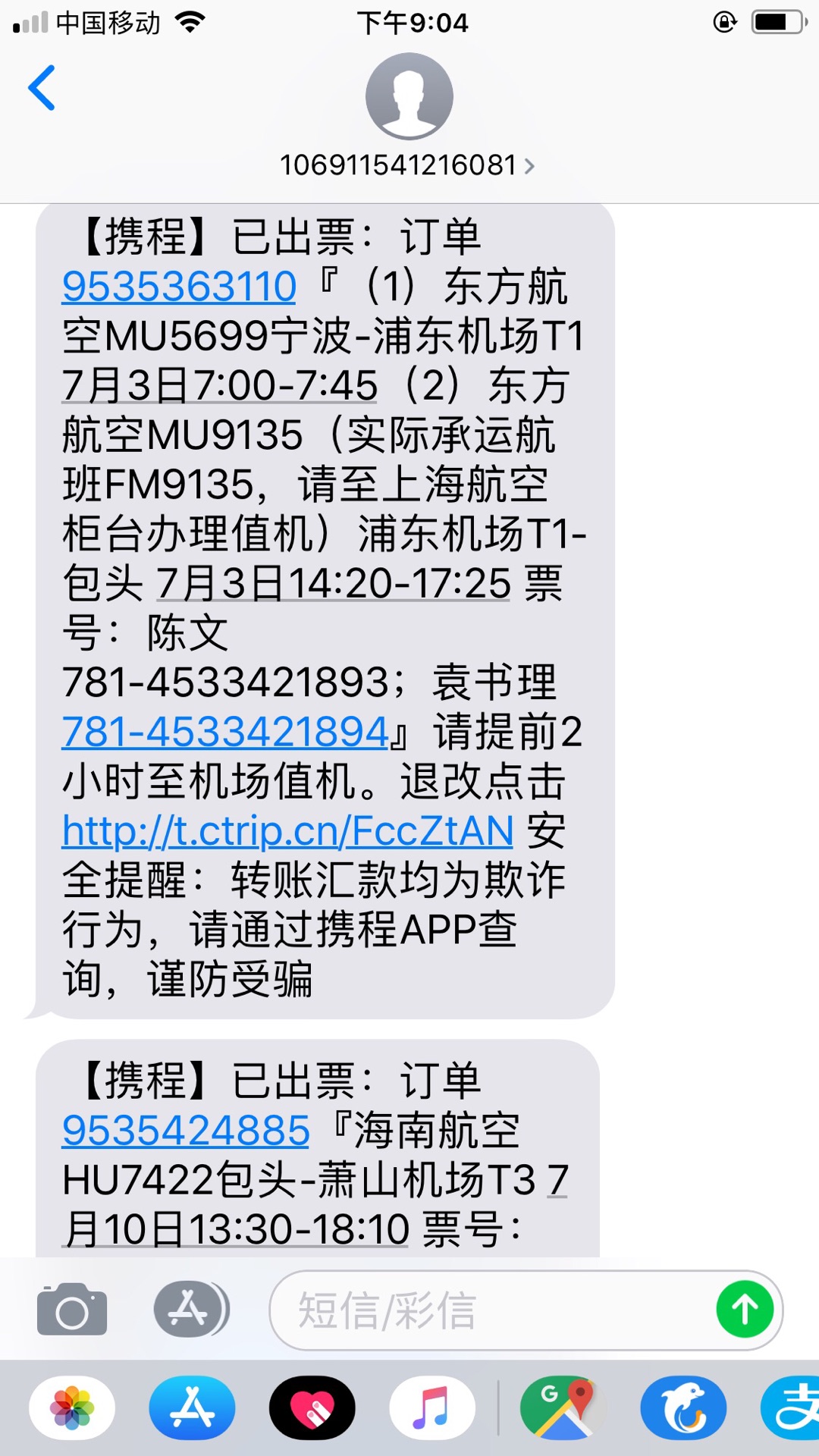The image size is (819, 1456).
Task: Open the camera icon beside the message field
Action: (x=72, y=1309)
